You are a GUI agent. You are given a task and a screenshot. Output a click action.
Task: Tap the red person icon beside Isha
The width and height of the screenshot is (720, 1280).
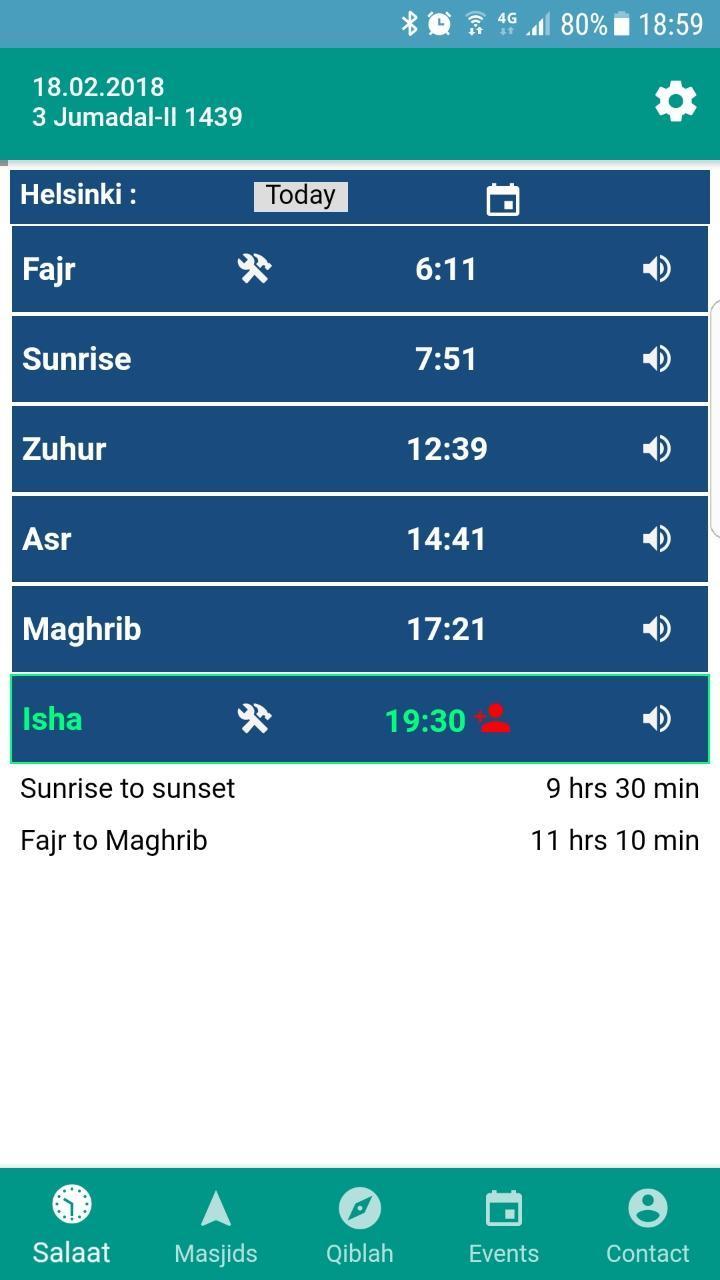click(493, 718)
